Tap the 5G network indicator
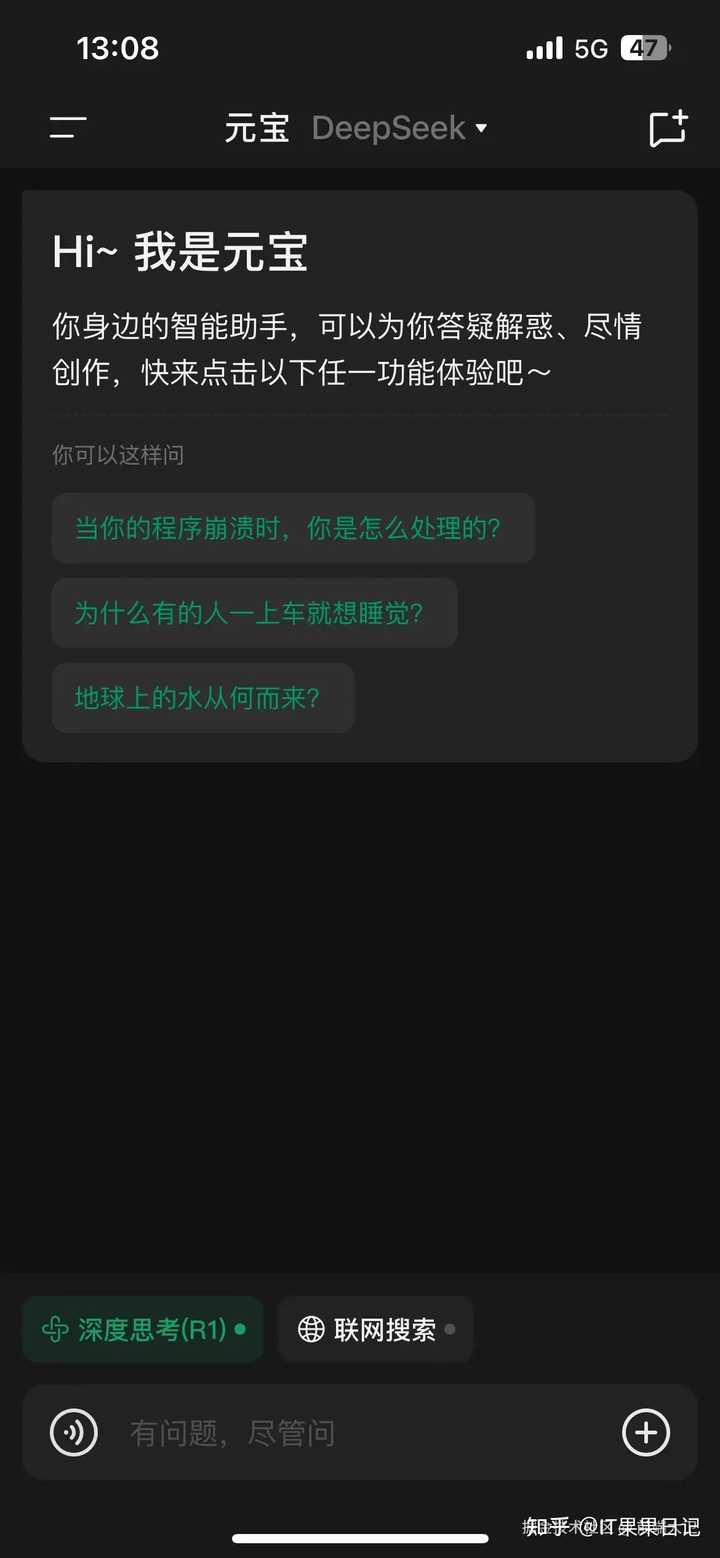The image size is (720, 1558). [592, 47]
